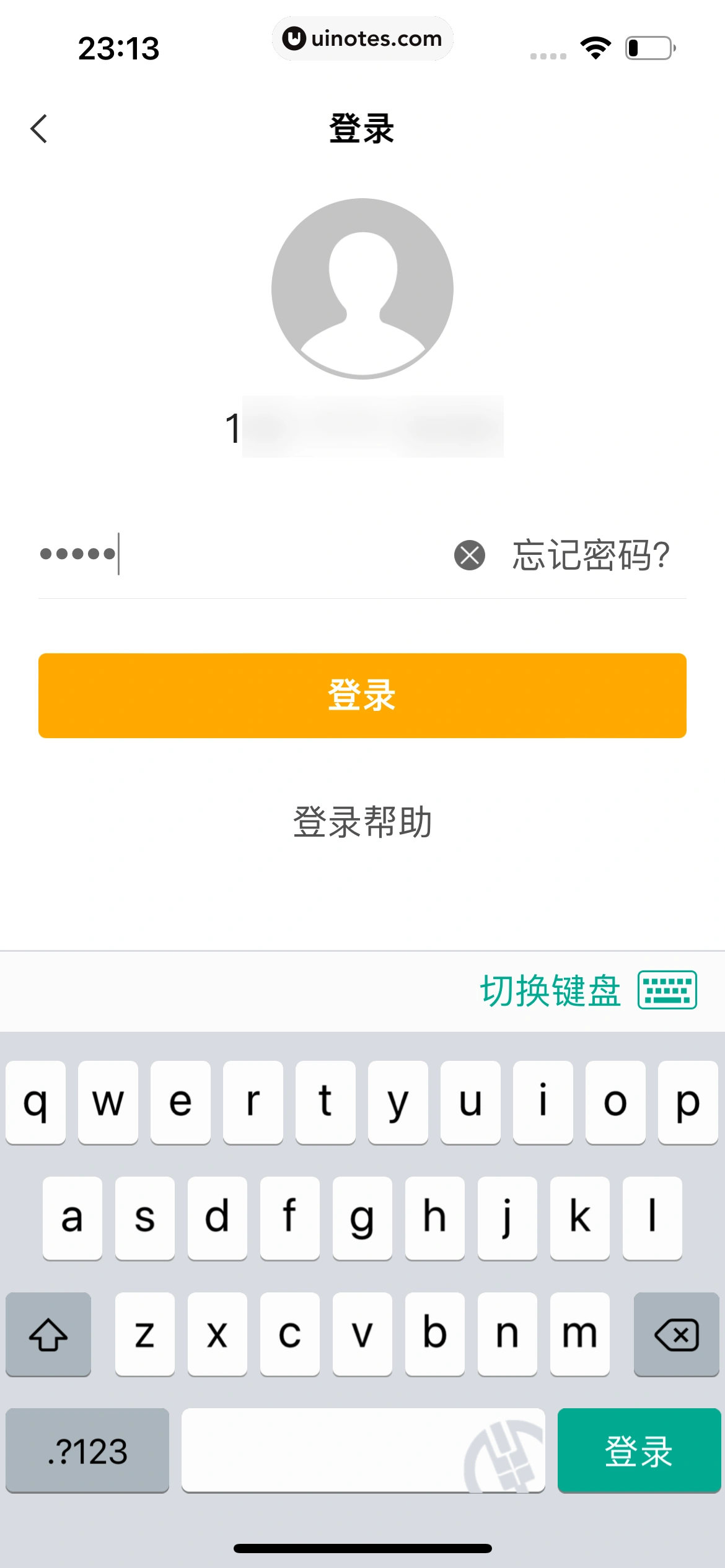Tap the orange 登录 button

point(362,695)
